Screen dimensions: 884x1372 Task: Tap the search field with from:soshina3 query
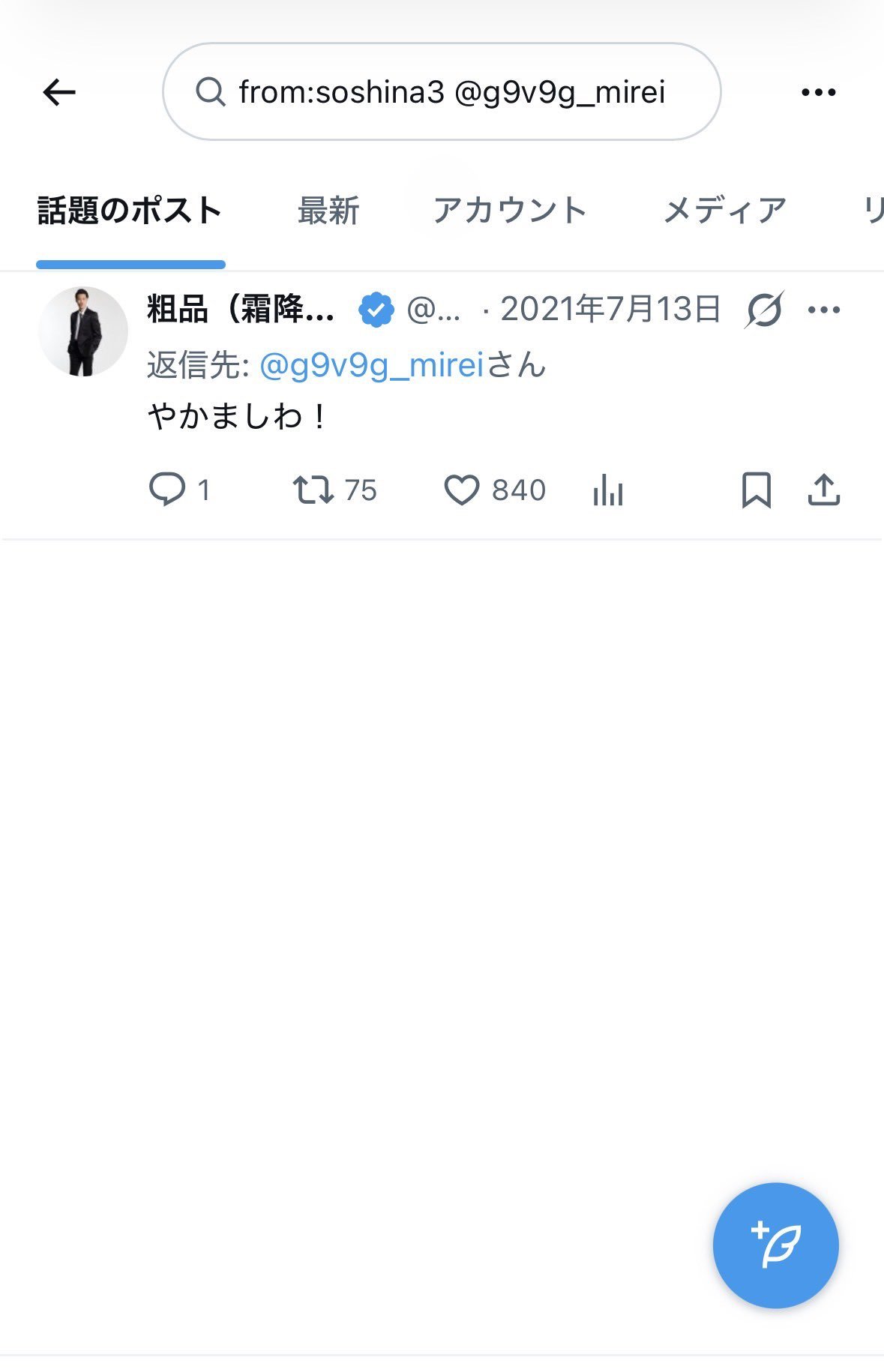pyautogui.click(x=442, y=92)
